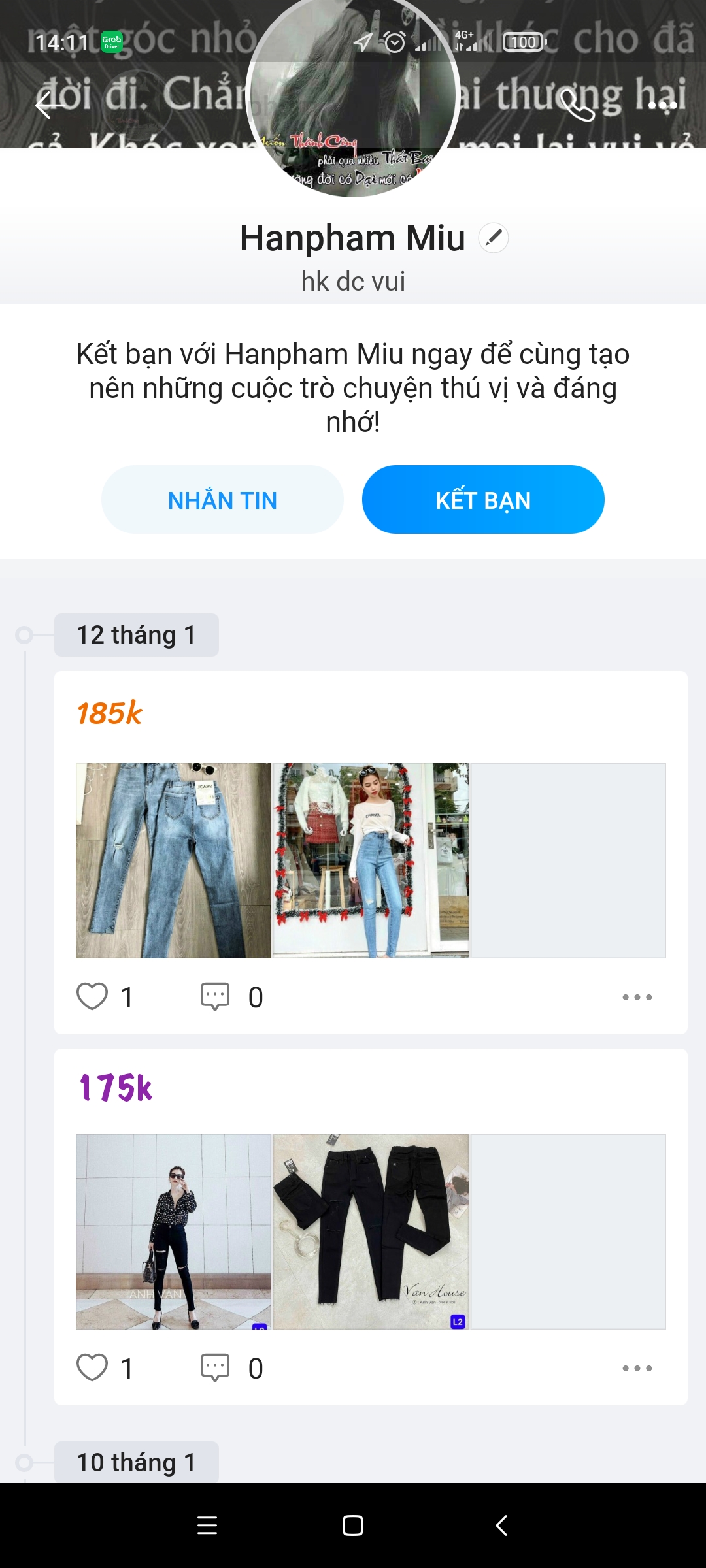This screenshot has width=706, height=1568.
Task: Comment on the 185k post
Action: pos(215,997)
